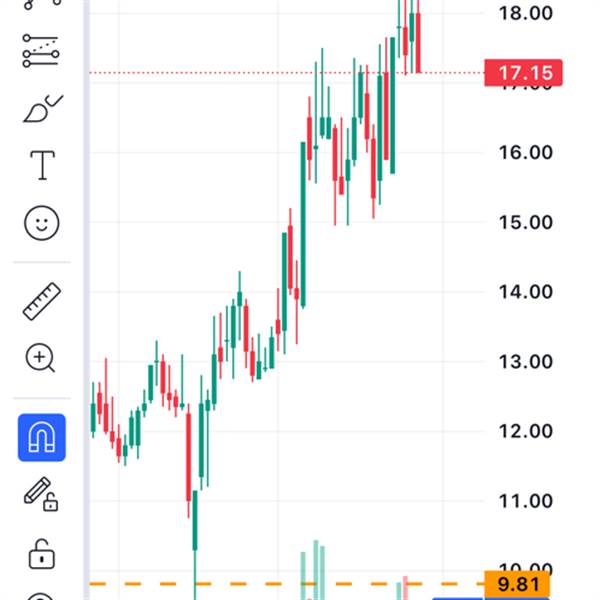Toggle stay-in-drawing-mode pencil lock

pos(41,494)
